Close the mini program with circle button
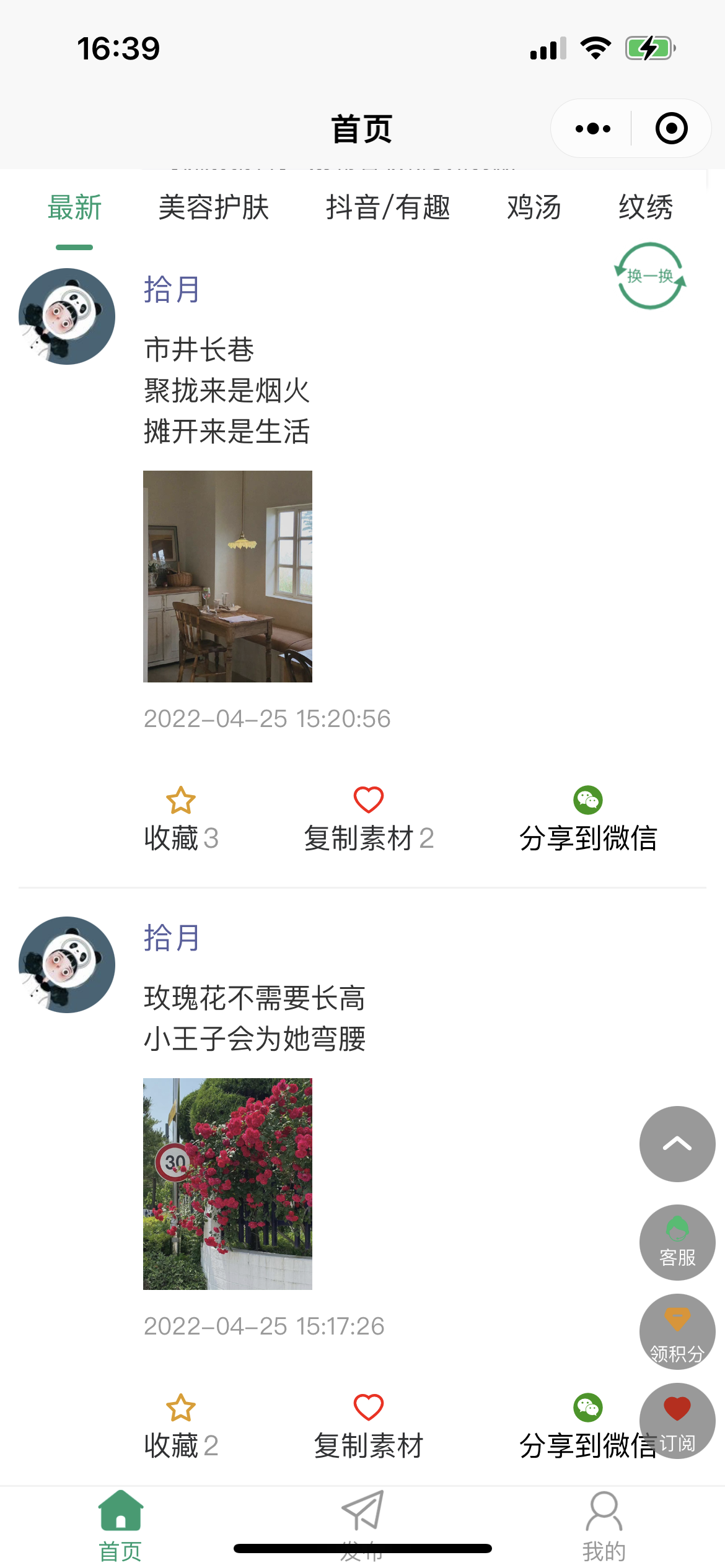Viewport: 725px width, 1568px height. pyautogui.click(x=671, y=129)
